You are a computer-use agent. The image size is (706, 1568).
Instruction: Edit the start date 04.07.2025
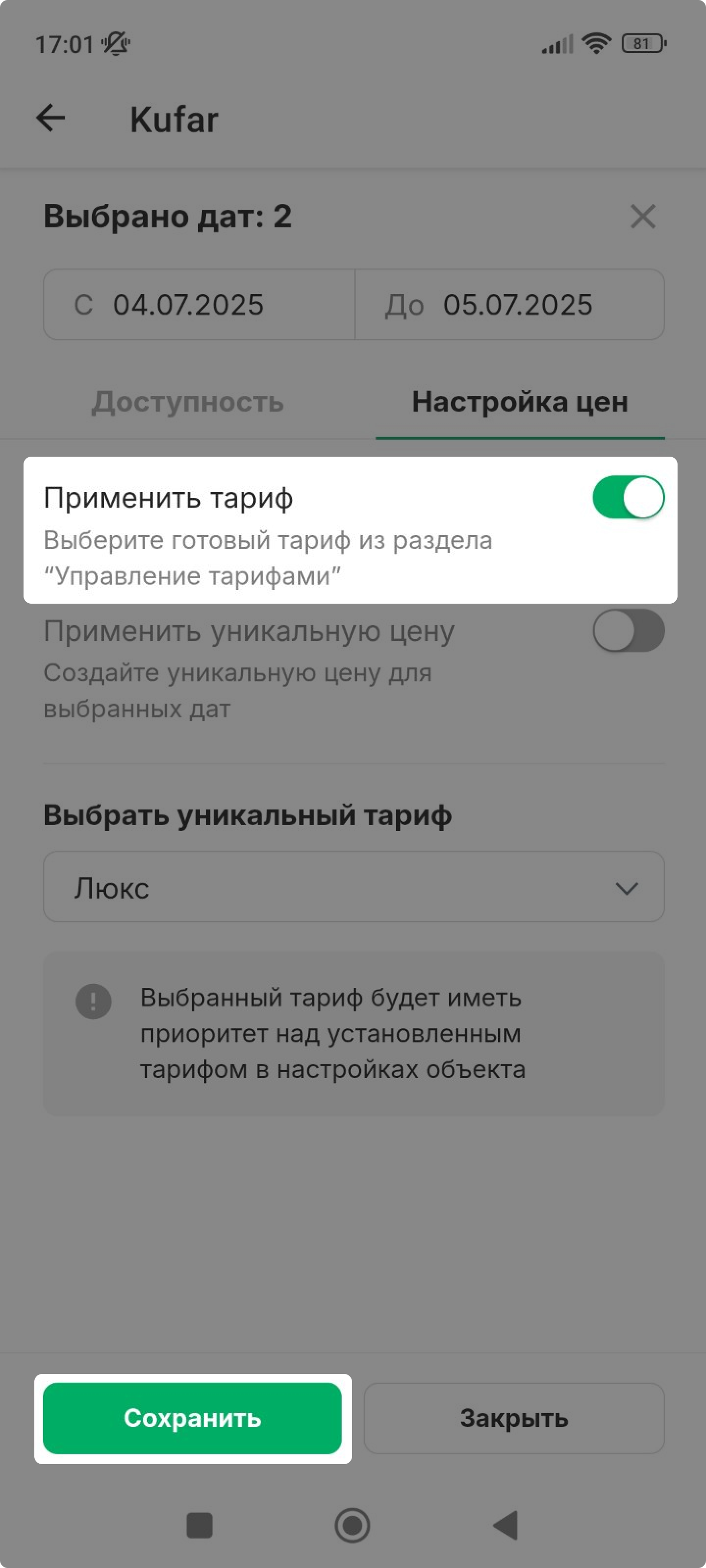199,304
